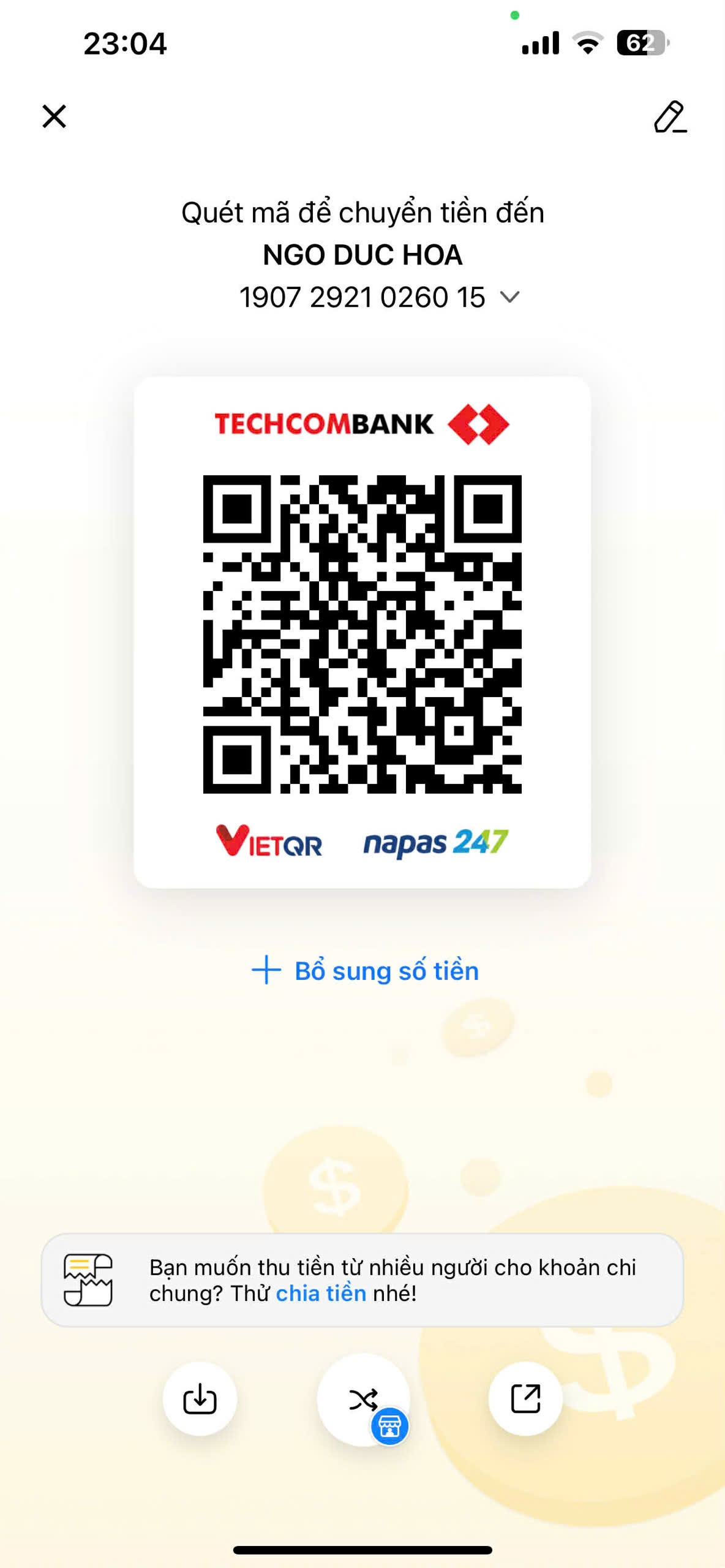Open the edit pencil icon

click(669, 117)
